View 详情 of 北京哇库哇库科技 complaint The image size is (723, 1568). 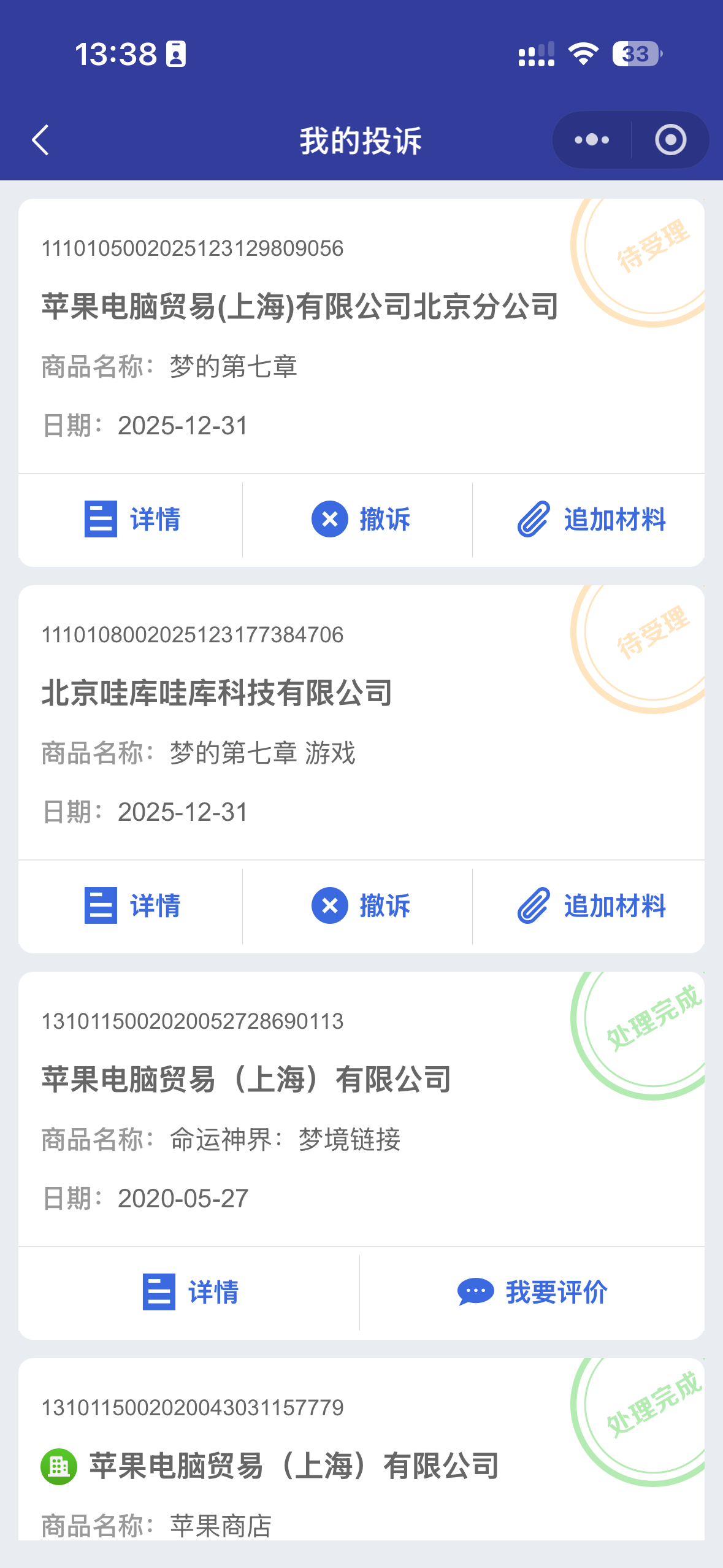[132, 906]
